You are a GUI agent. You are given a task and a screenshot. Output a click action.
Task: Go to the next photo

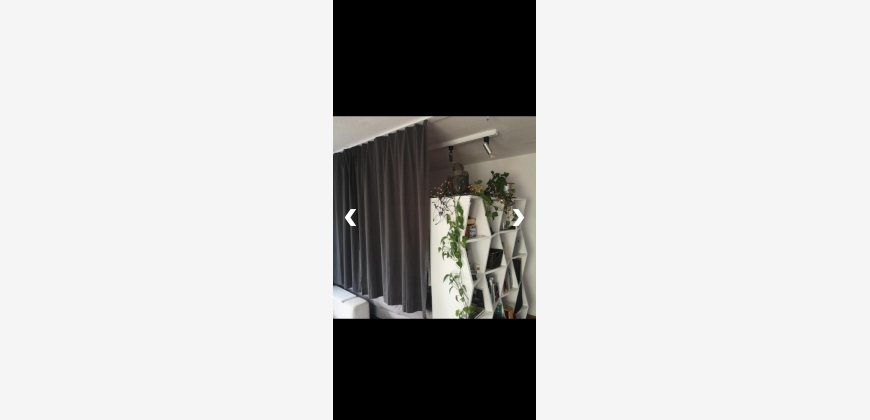[x=518, y=217]
